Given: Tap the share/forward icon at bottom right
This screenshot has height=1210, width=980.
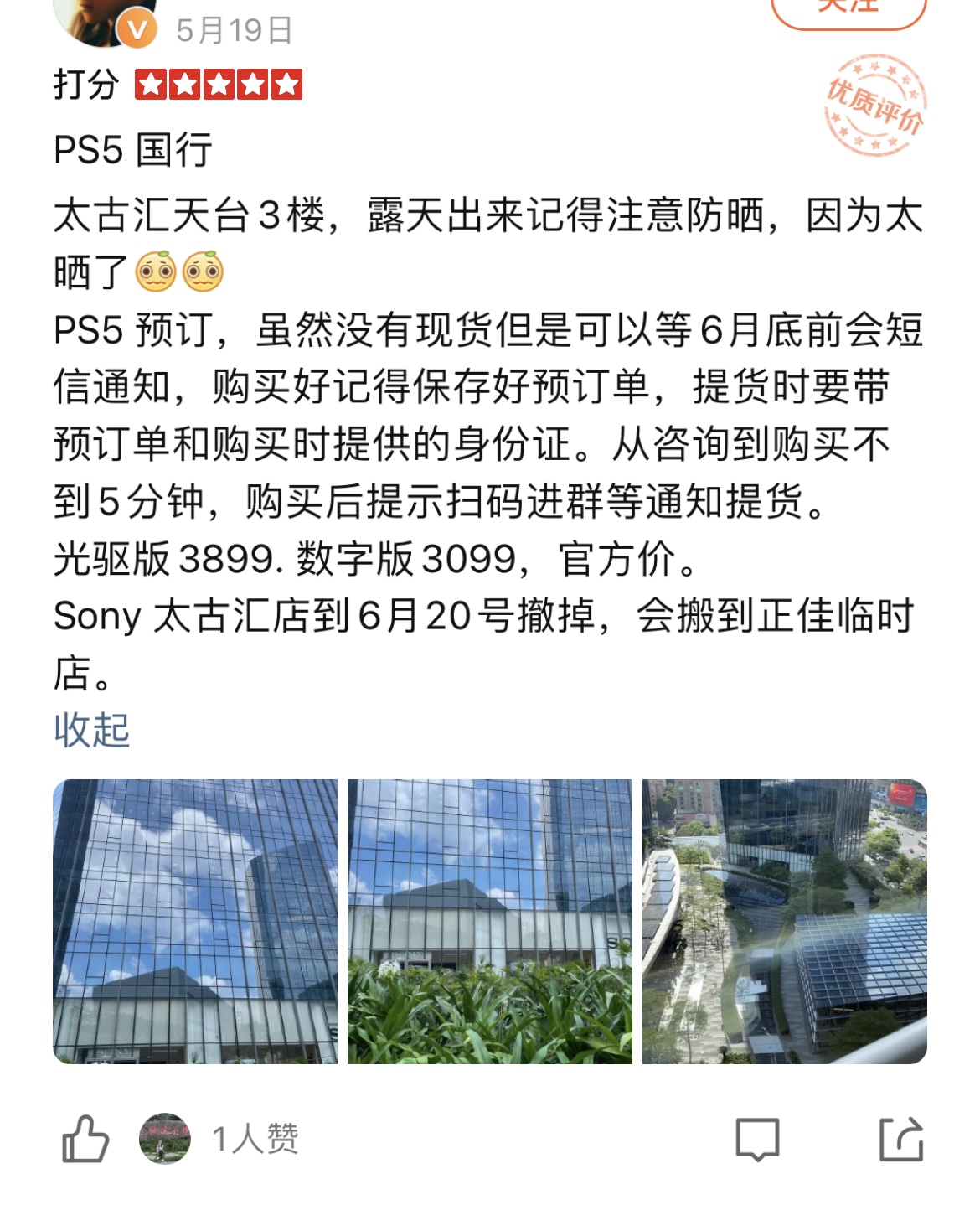Looking at the screenshot, I should pyautogui.click(x=900, y=1140).
